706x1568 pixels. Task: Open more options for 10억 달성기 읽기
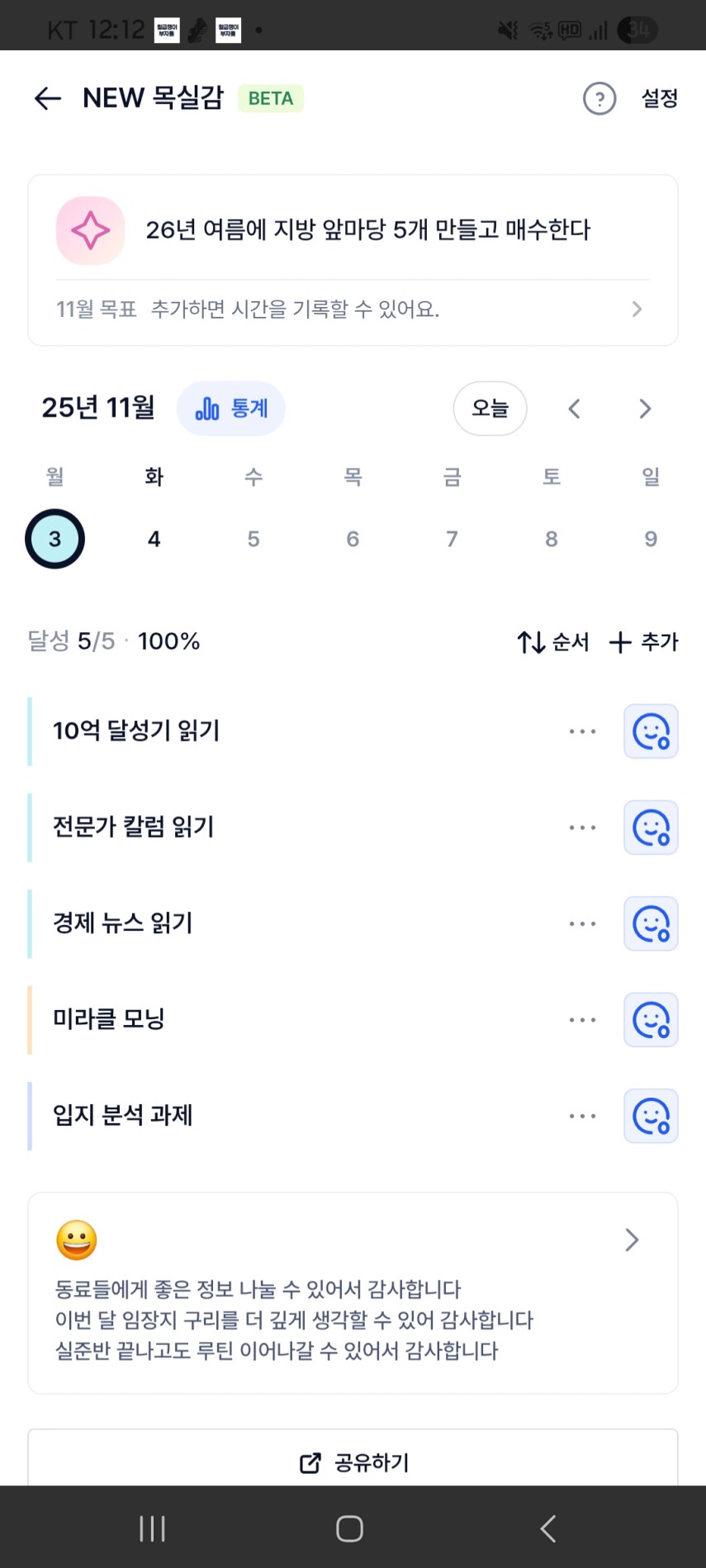click(x=582, y=731)
